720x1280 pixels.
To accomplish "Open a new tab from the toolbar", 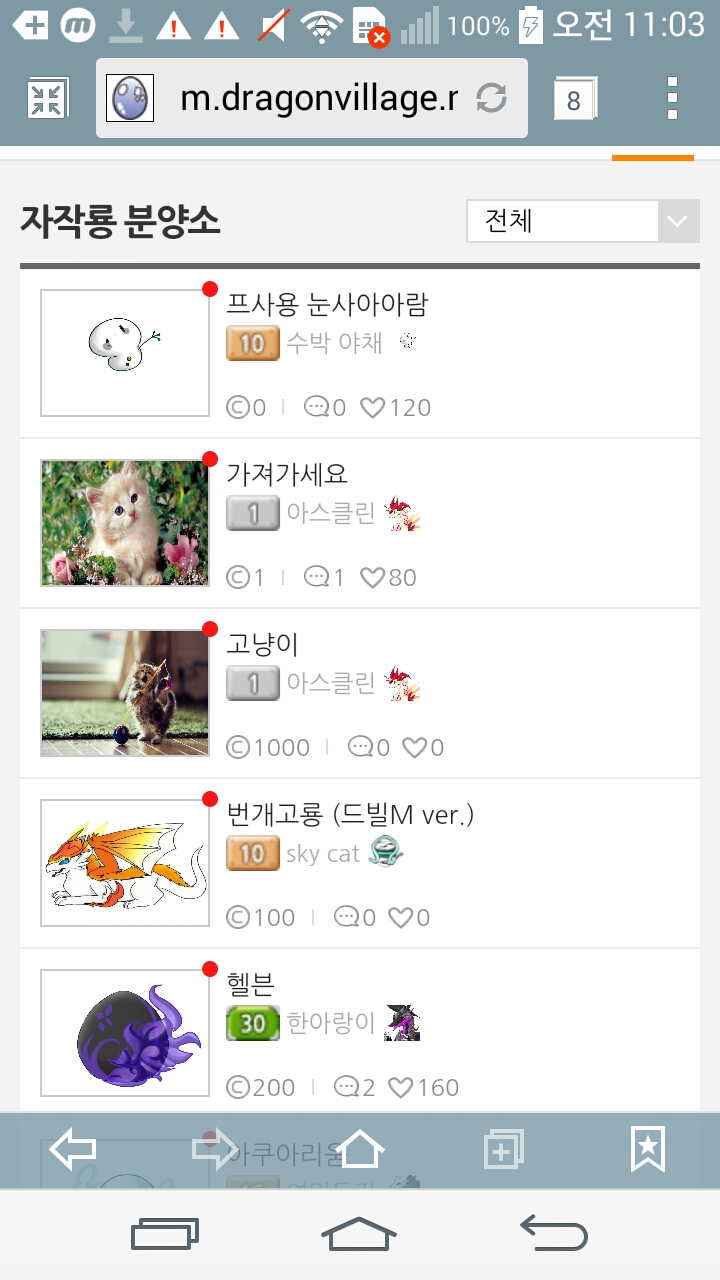I will coord(504,1150).
